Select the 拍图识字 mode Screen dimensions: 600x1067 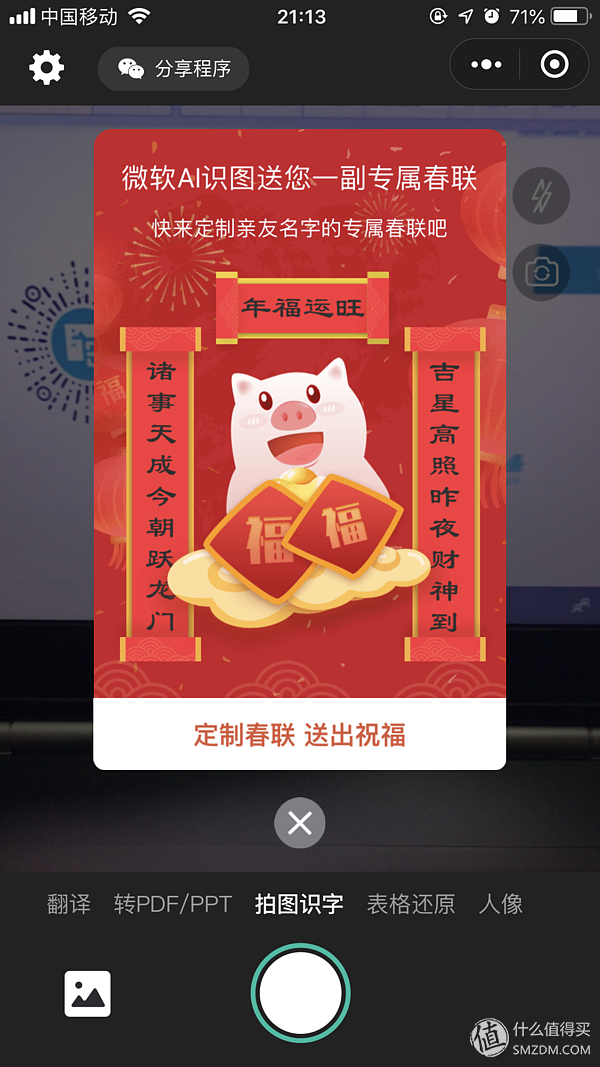coord(299,905)
